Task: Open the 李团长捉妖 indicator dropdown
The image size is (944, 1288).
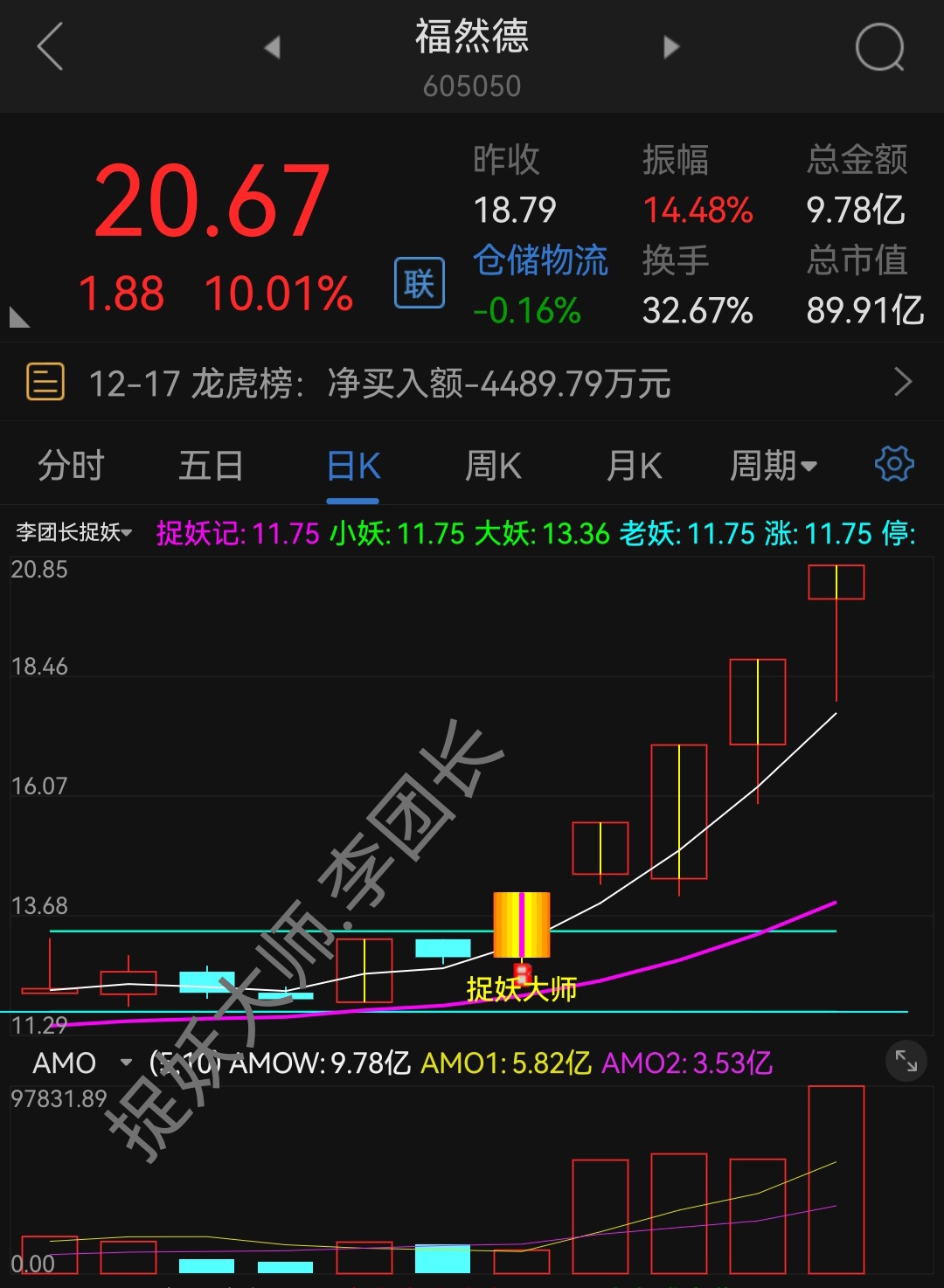Action: [74, 532]
